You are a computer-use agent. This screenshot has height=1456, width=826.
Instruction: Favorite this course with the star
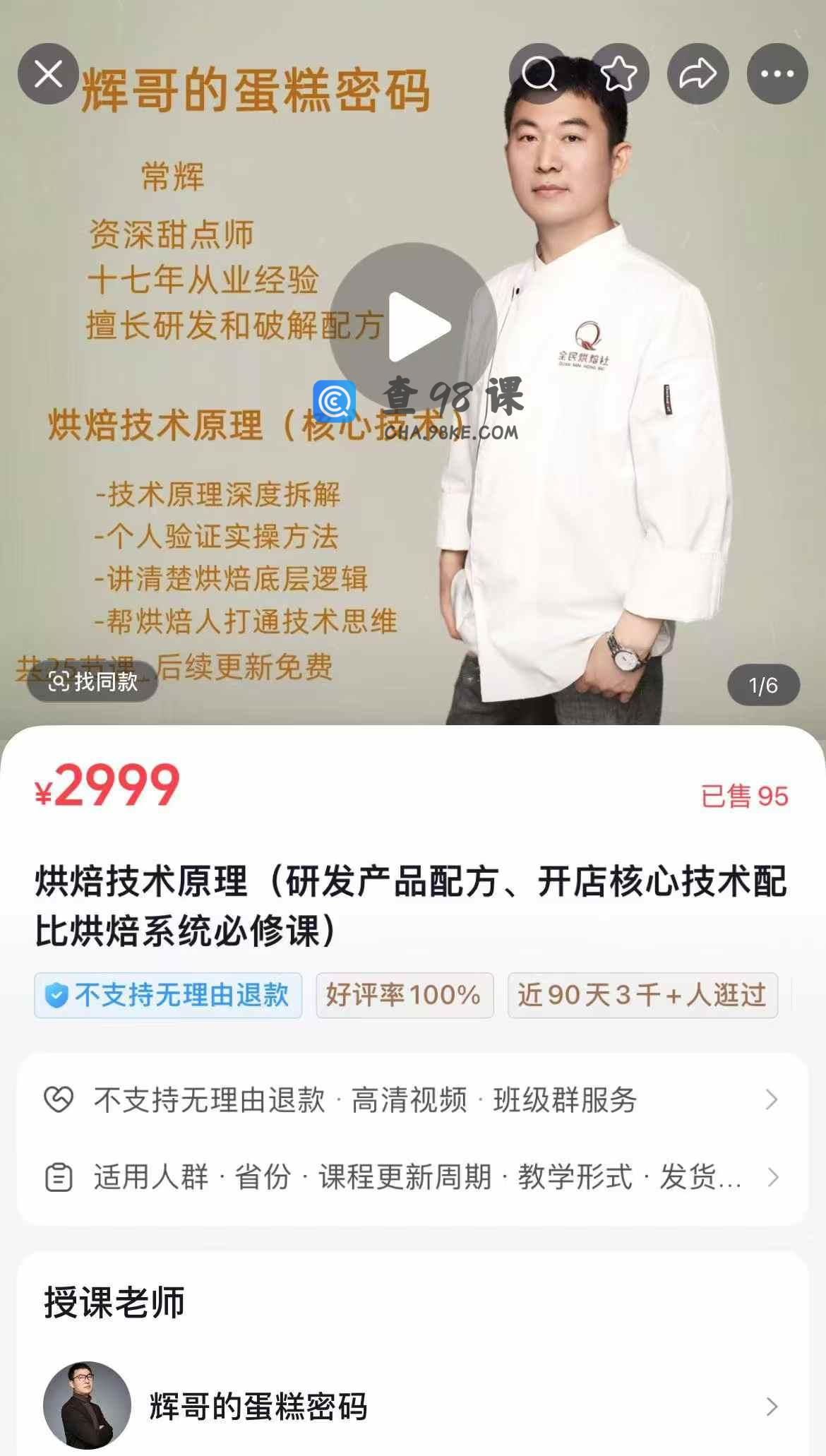point(619,74)
